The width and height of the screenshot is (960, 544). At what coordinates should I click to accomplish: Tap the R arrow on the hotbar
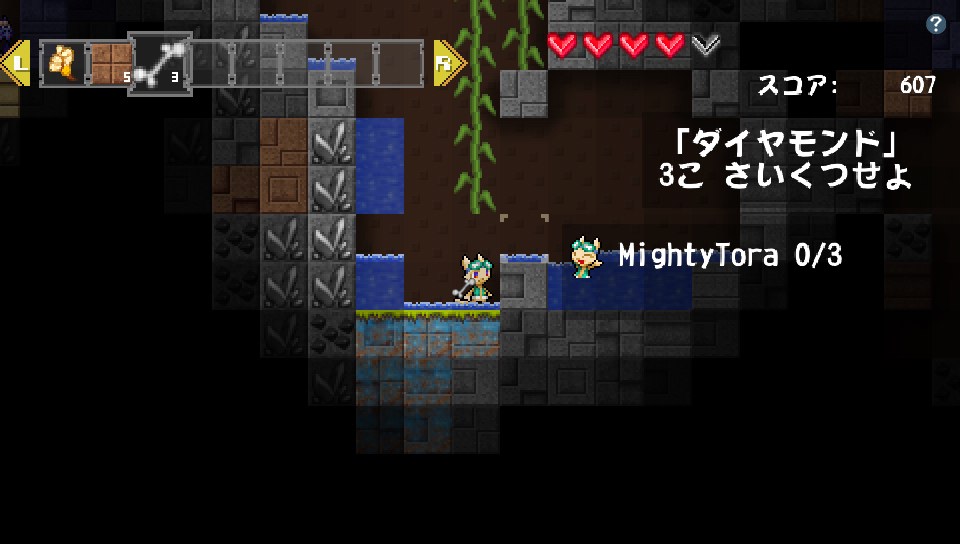pos(447,64)
